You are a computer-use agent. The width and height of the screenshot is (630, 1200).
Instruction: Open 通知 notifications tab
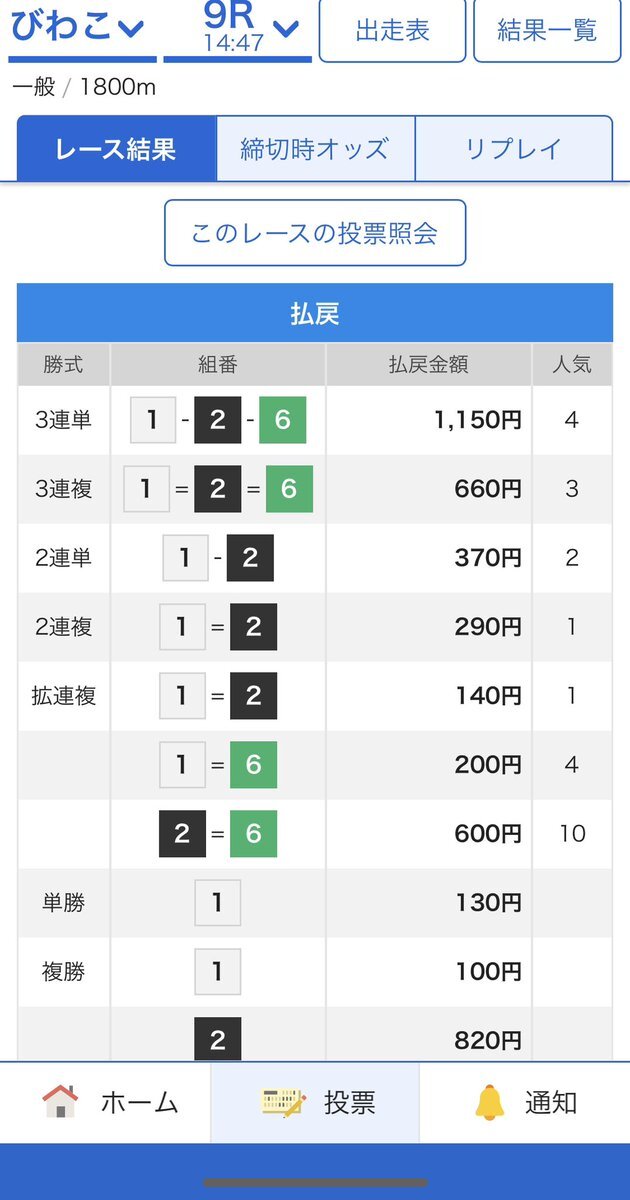coord(525,1103)
